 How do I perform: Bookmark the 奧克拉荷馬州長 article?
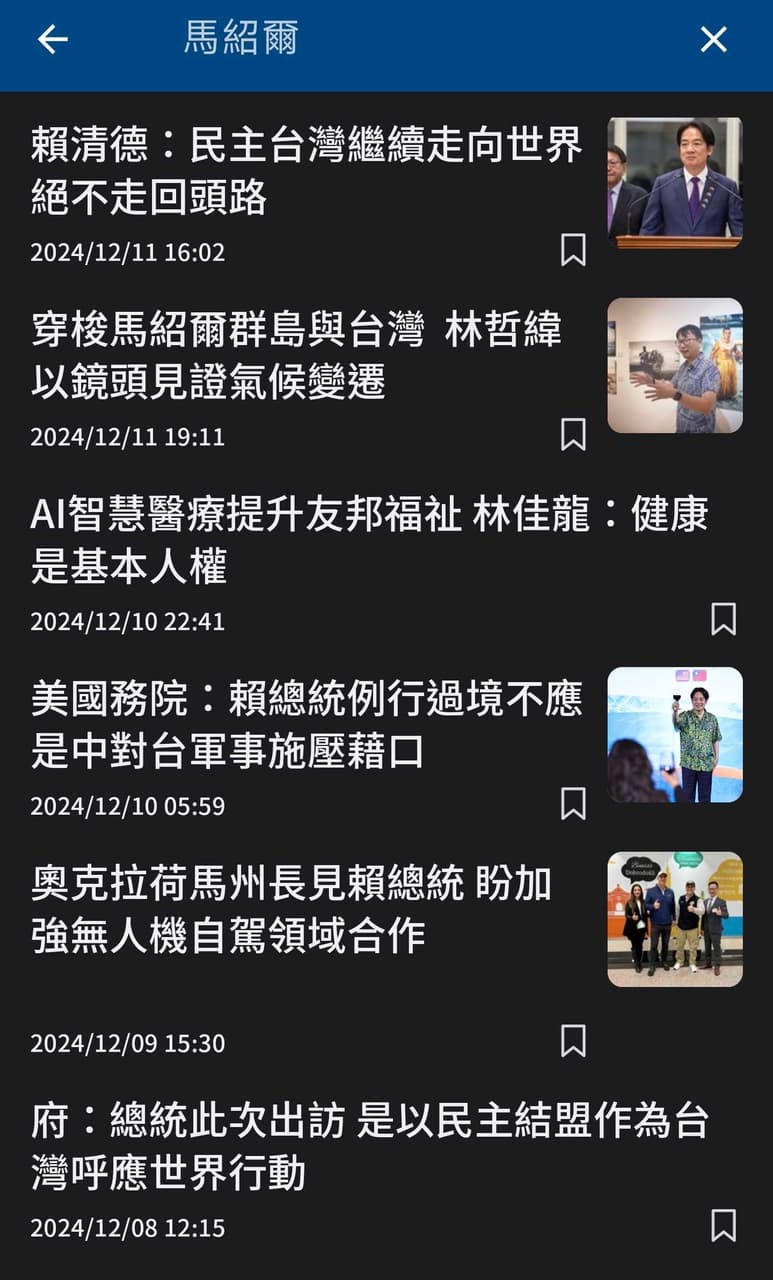tap(573, 1041)
